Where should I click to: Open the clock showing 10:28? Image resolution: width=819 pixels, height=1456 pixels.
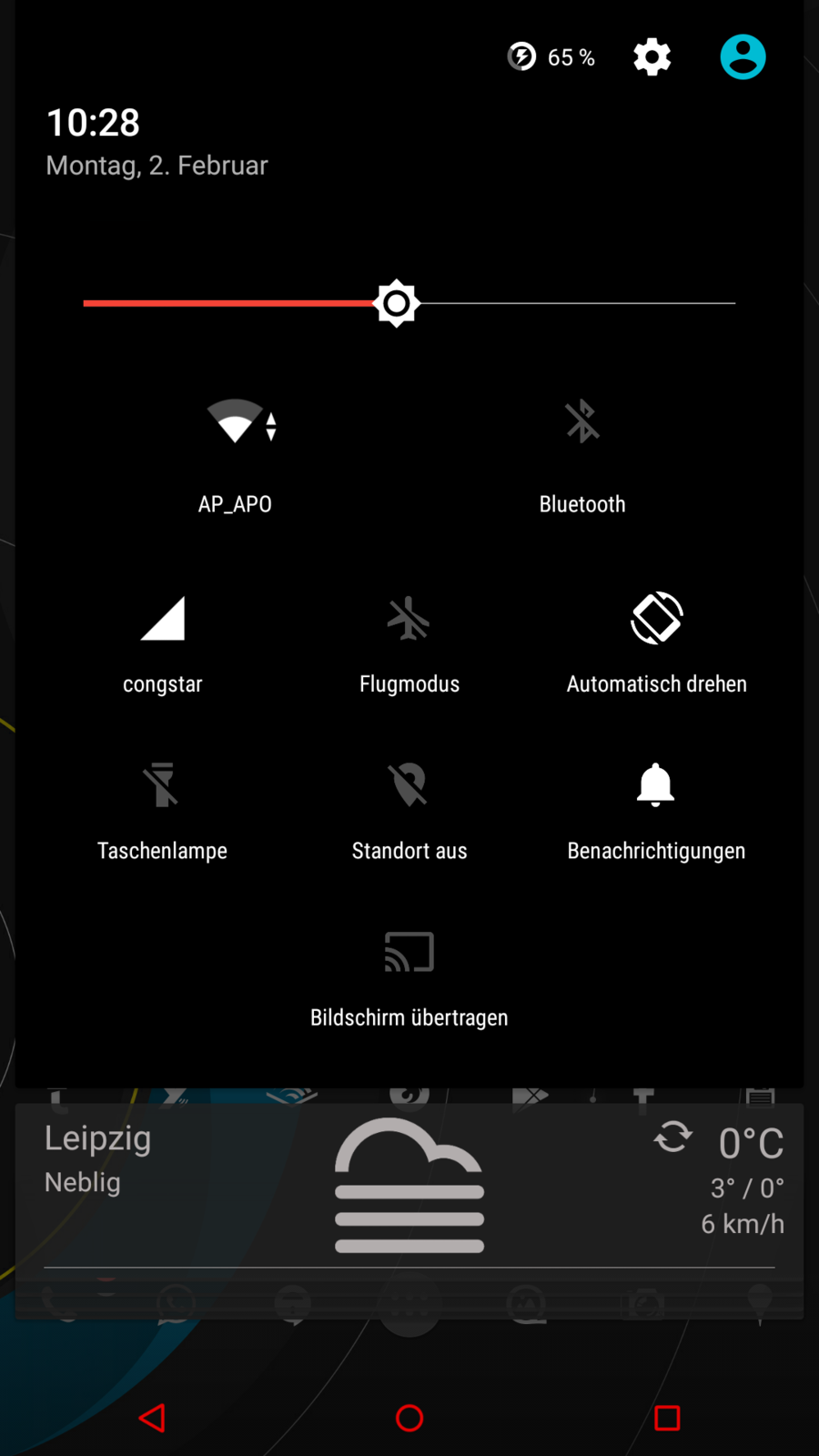(93, 123)
